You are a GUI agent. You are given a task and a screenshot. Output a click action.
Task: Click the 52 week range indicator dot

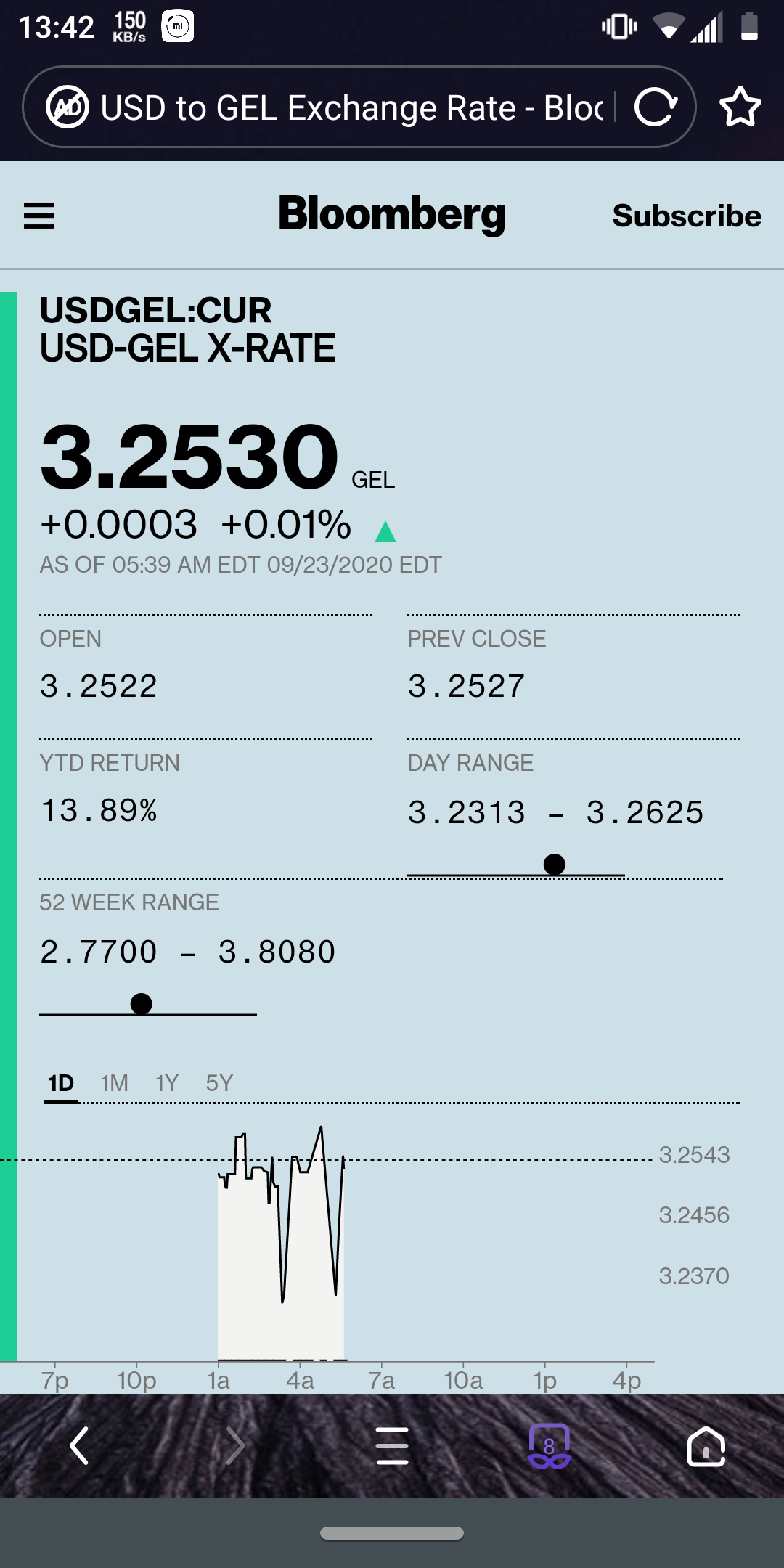coord(139,1005)
